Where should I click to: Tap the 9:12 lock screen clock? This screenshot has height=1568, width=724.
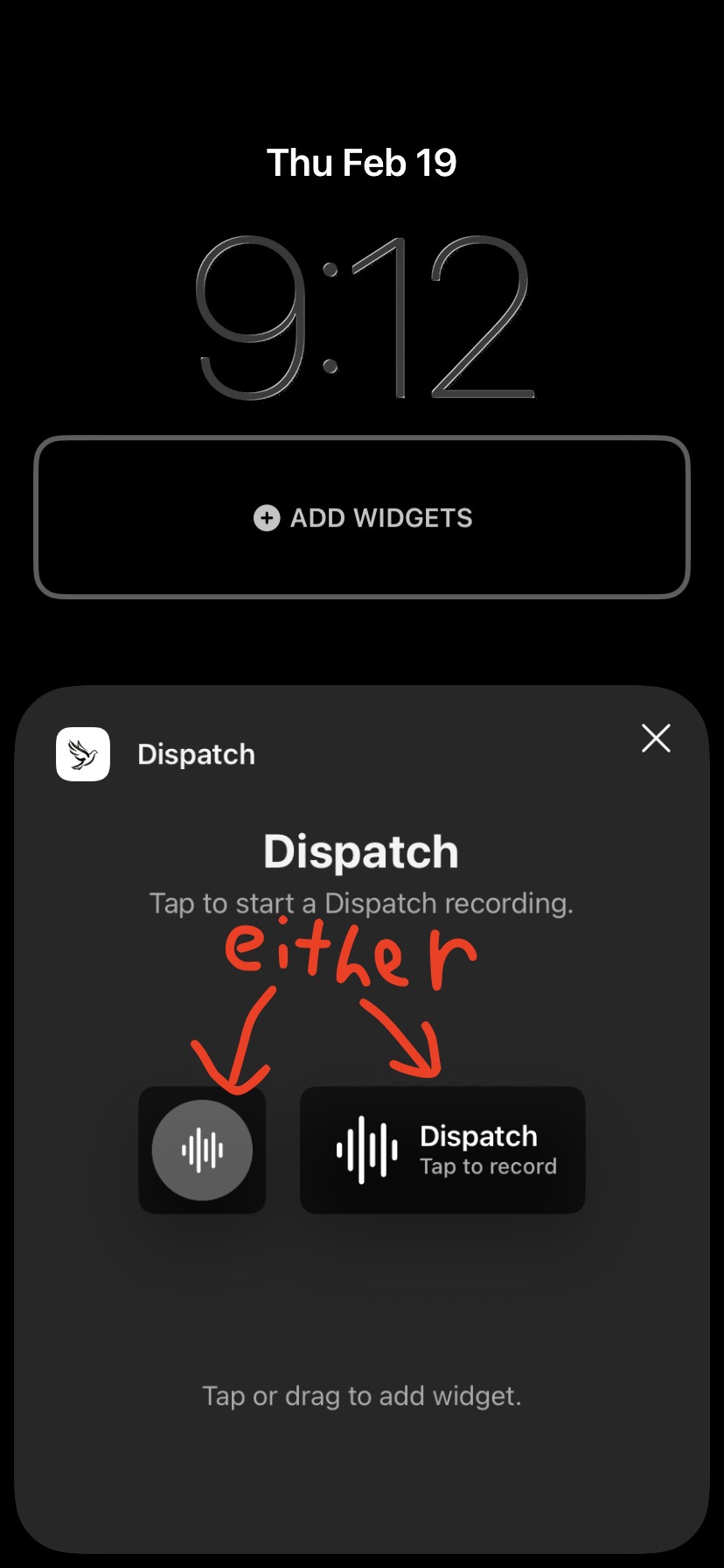point(362,315)
